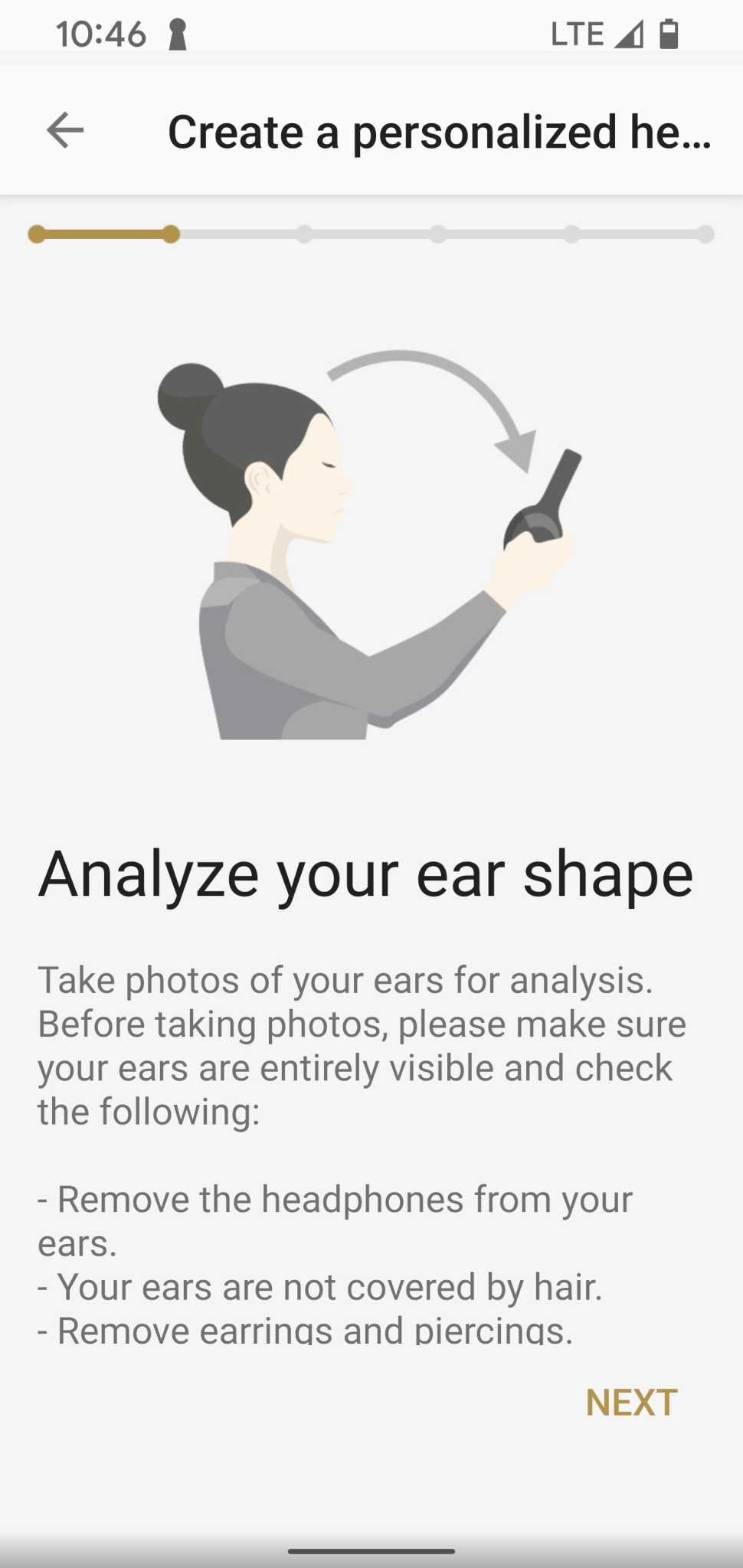Select the last progress step dot
Viewport: 743px width, 1568px height.
703,235
